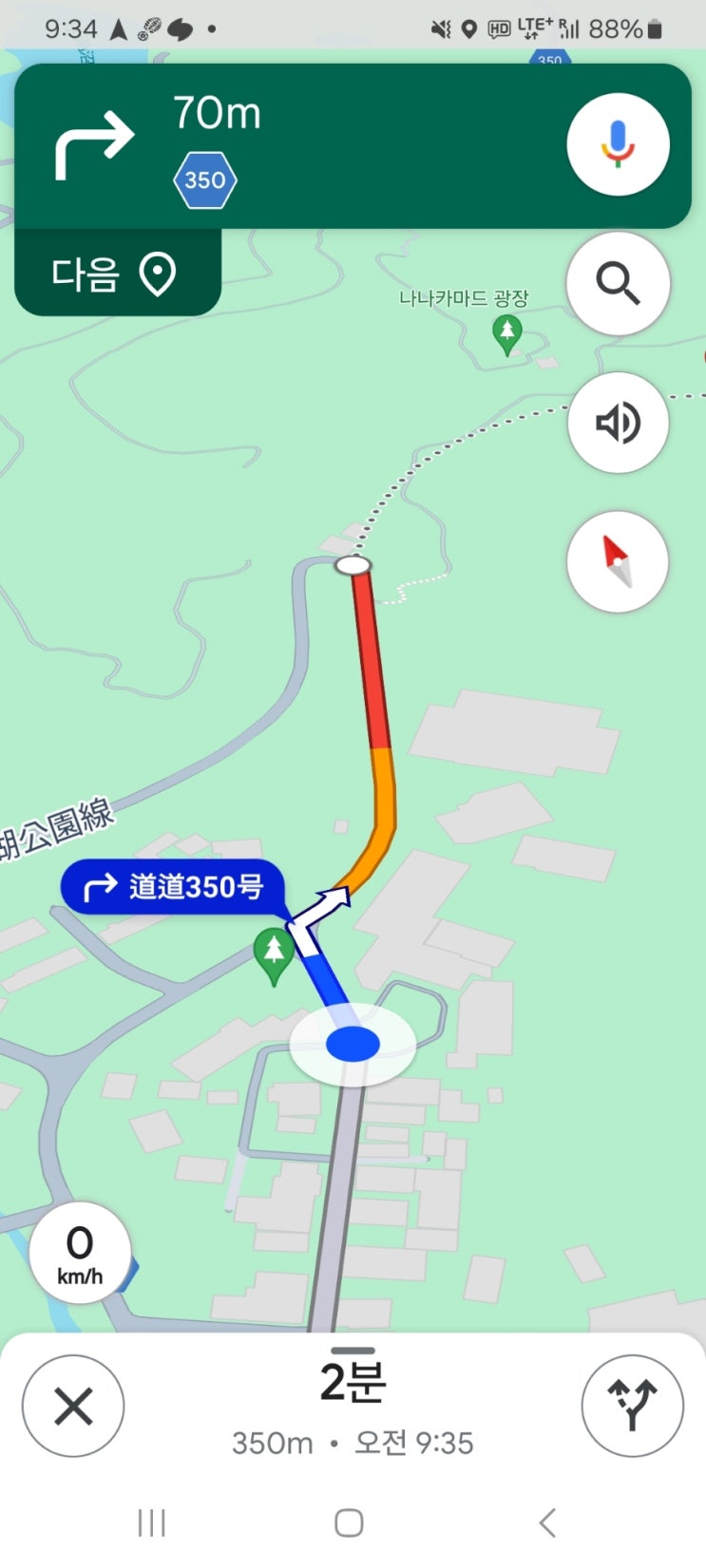Exit navigation with the X button
The image size is (706, 1568).
point(73,1406)
